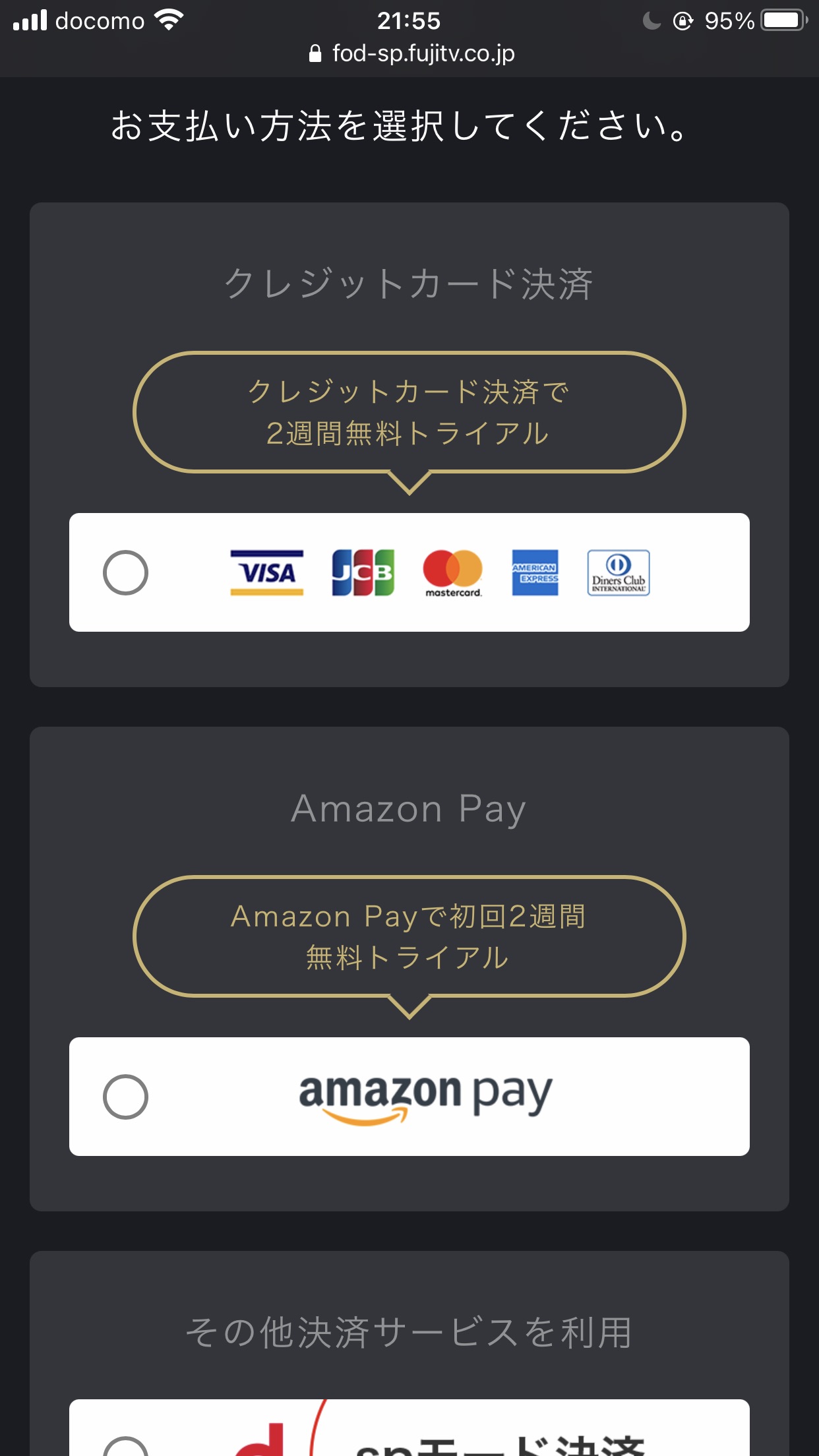Select d払い spモード決済 payment option
The height and width of the screenshot is (1456, 819).
point(125,1447)
